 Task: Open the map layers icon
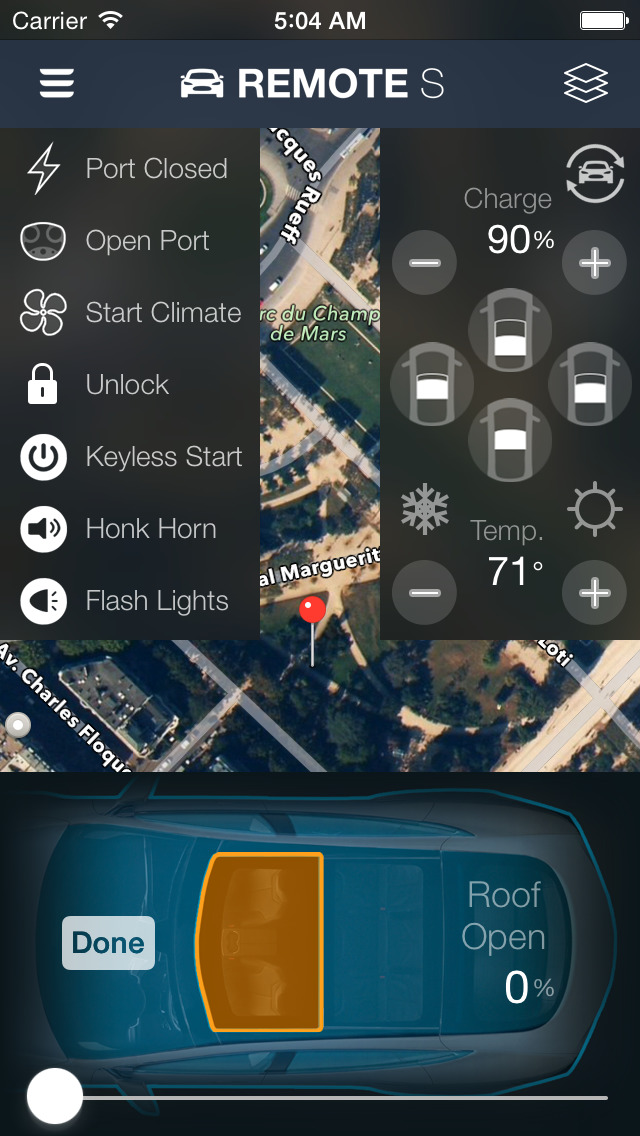click(x=585, y=84)
